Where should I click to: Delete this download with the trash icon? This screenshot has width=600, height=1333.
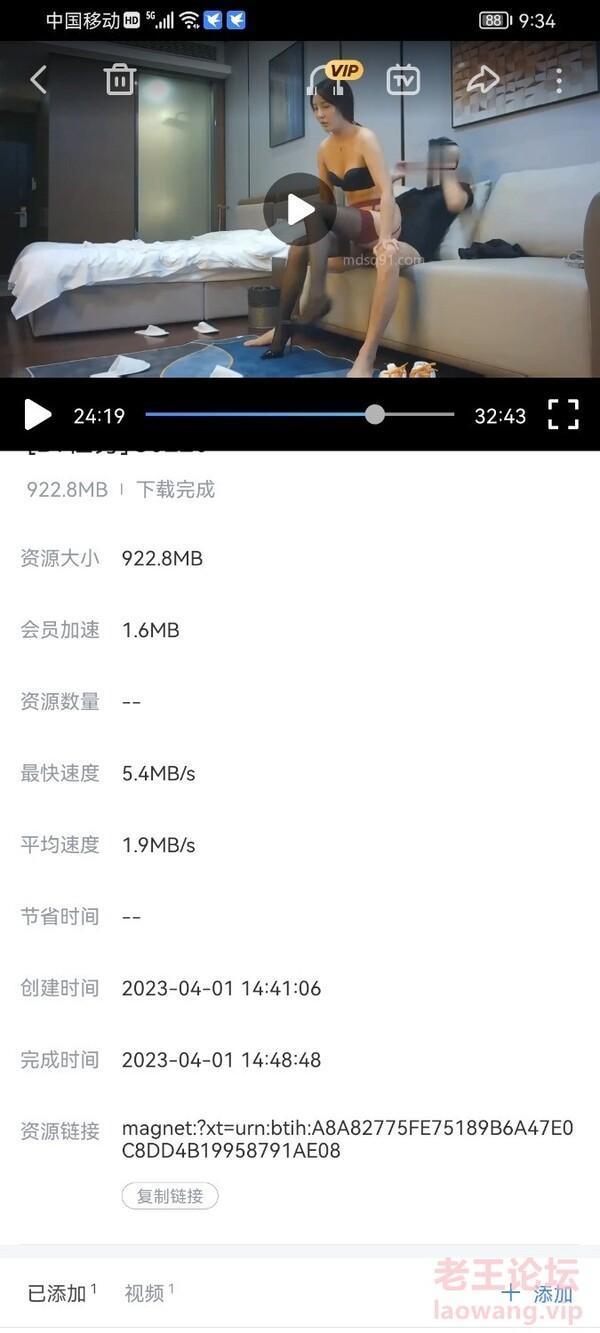pos(120,79)
